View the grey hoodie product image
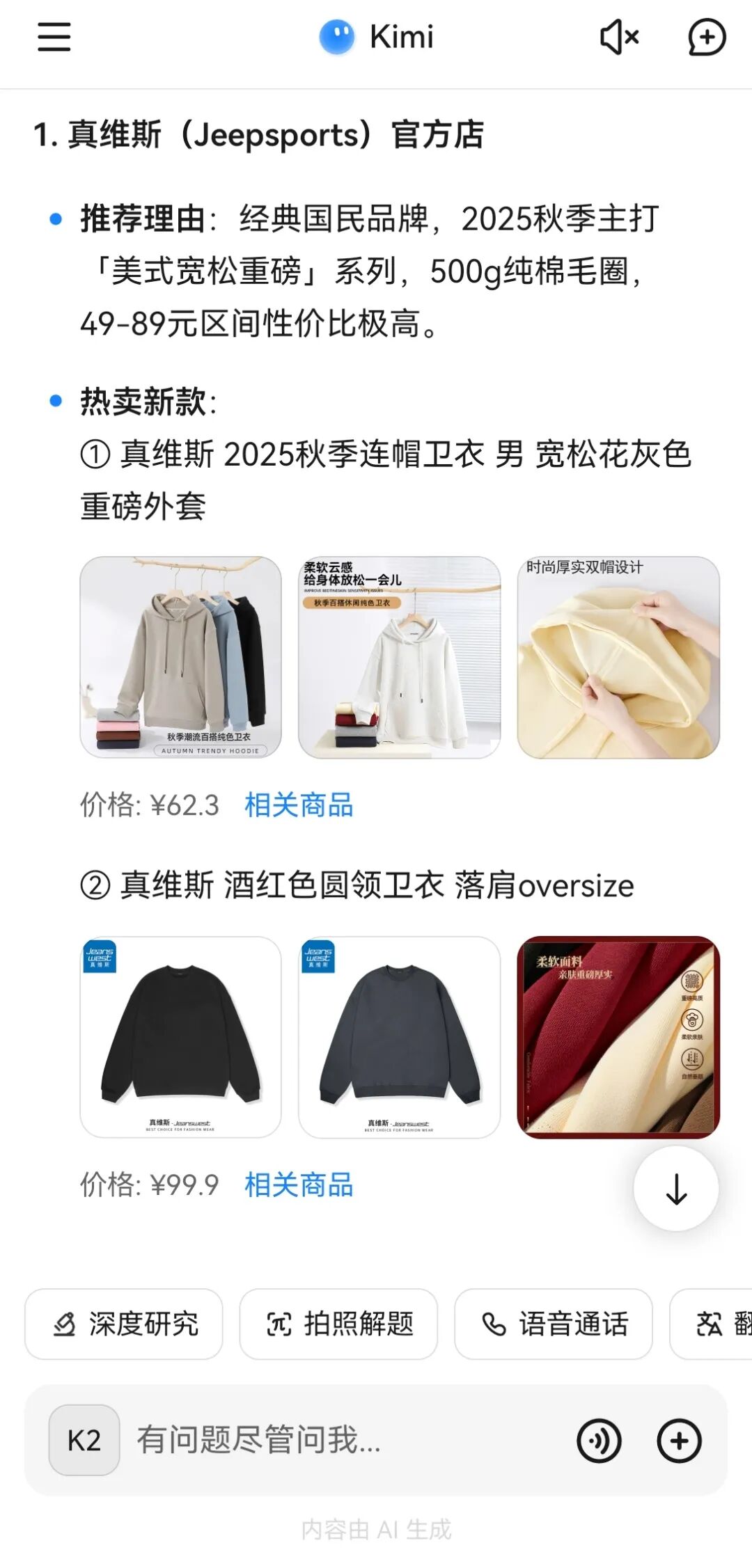The image size is (752, 1568). tap(181, 657)
